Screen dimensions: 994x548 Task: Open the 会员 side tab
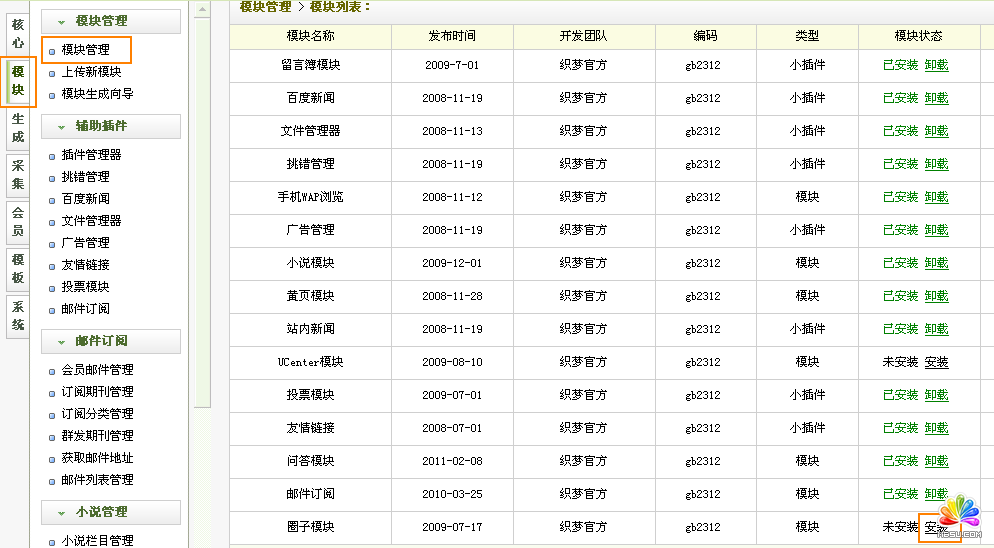18,222
